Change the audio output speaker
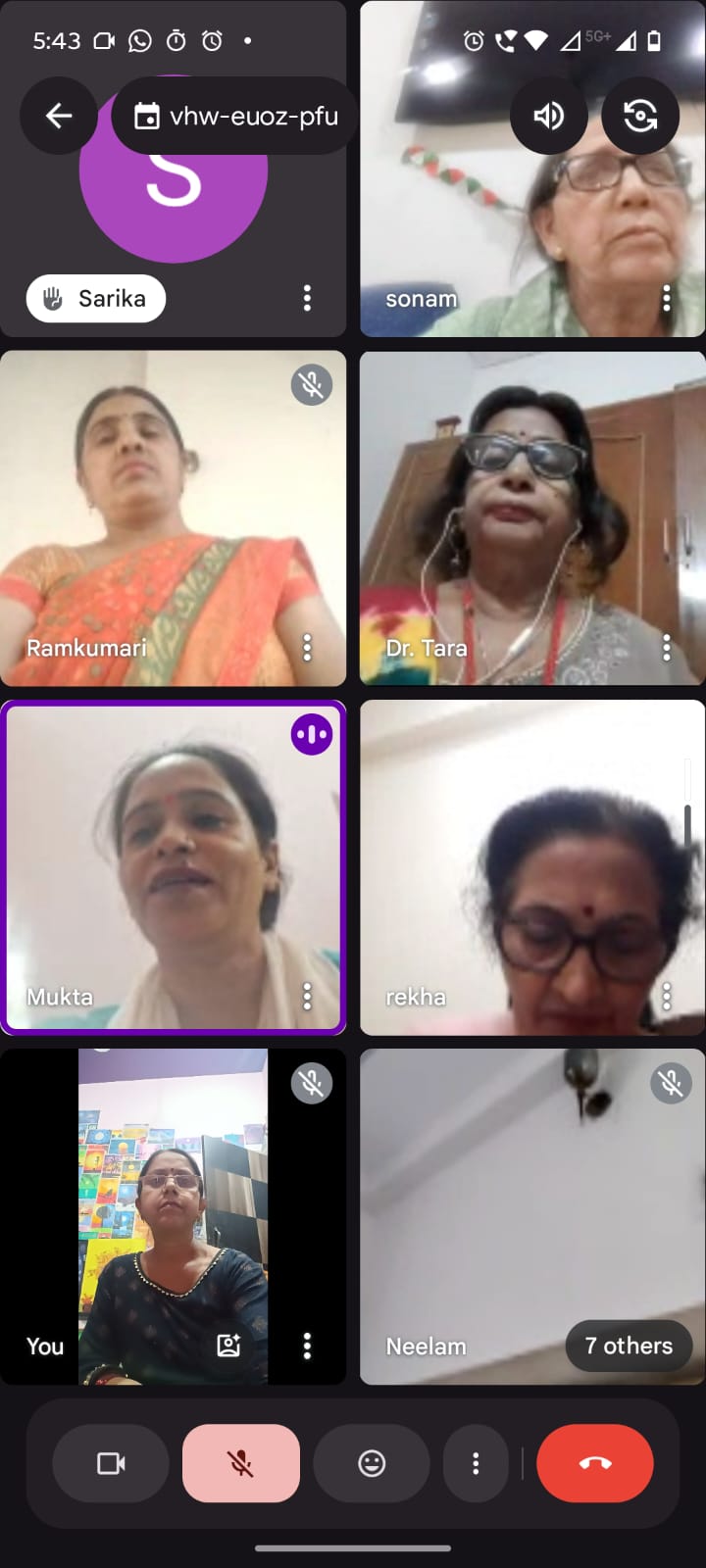706x1568 pixels. [x=549, y=116]
